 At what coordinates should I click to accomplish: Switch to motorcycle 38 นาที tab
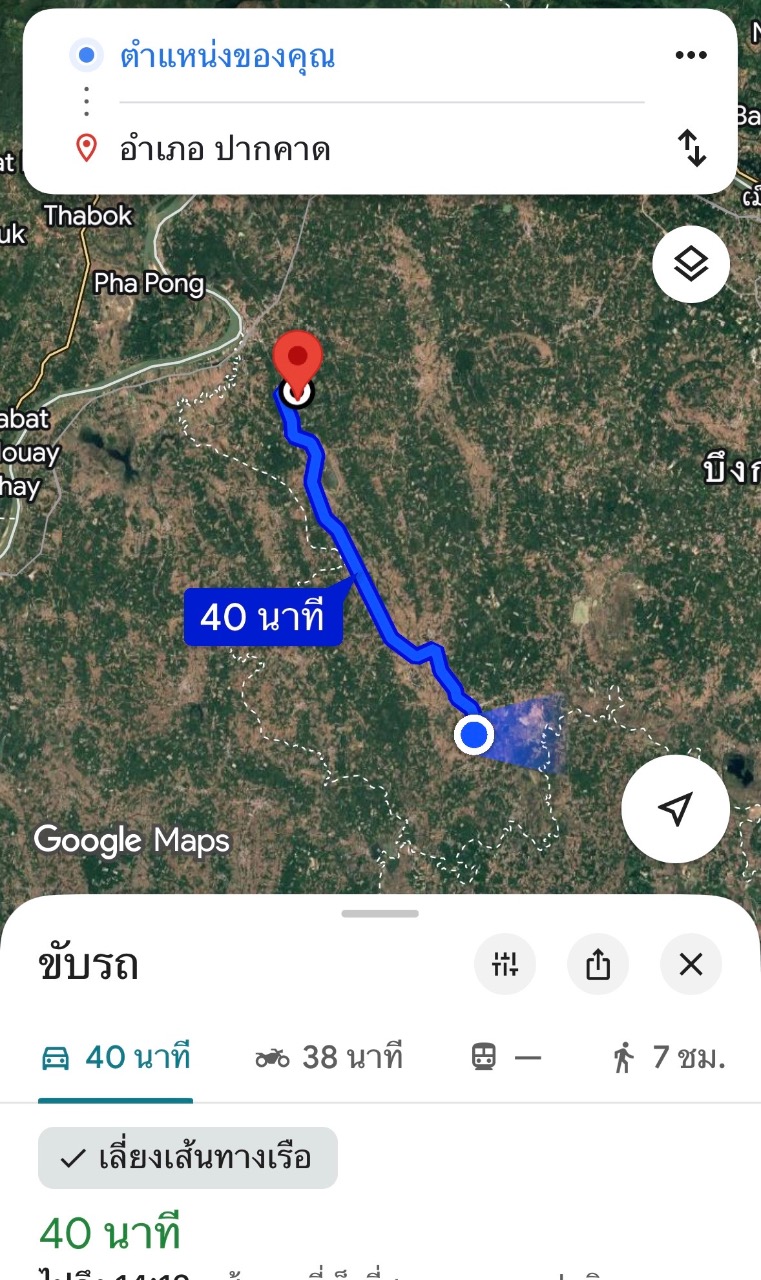(329, 1057)
